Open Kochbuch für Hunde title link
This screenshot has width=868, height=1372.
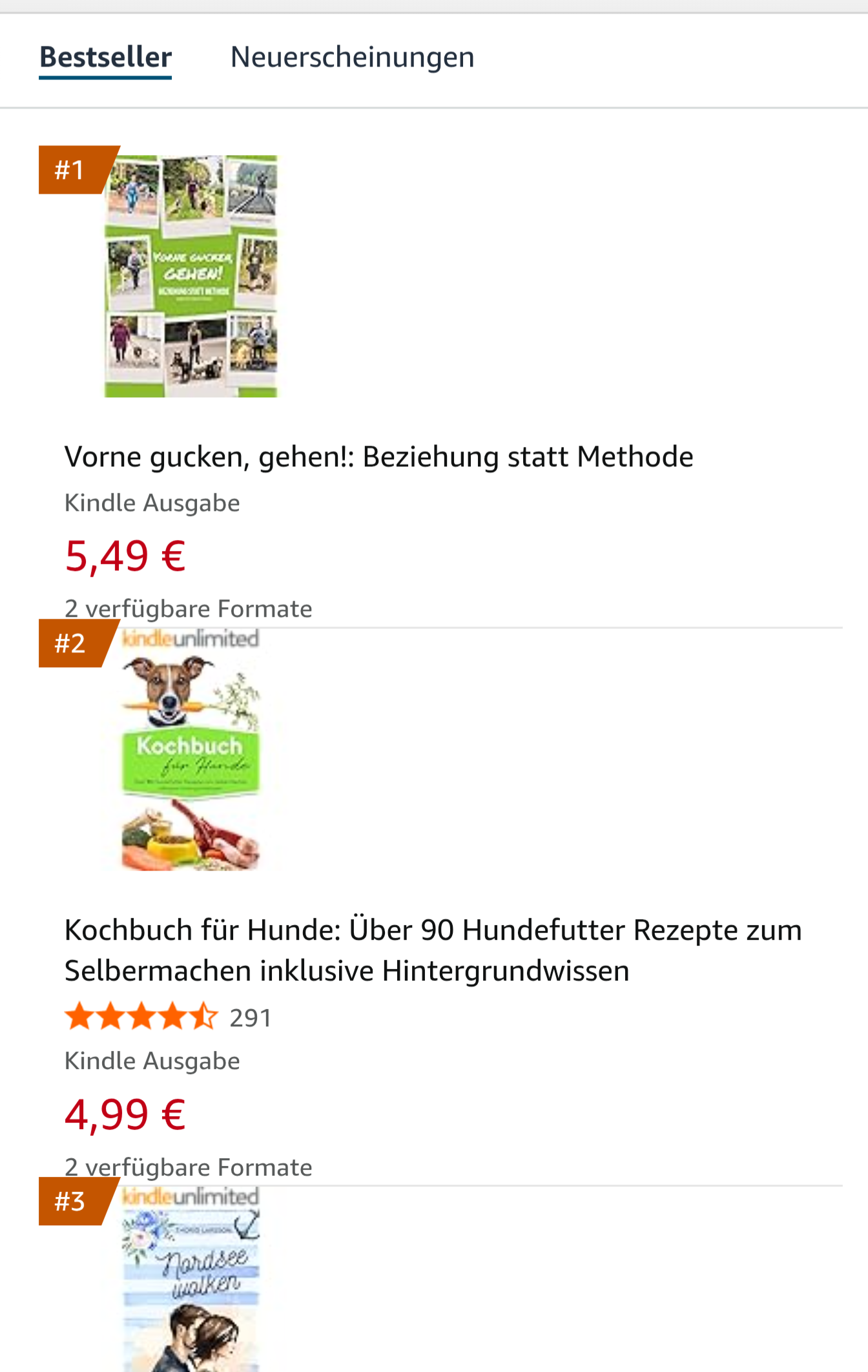tap(433, 950)
